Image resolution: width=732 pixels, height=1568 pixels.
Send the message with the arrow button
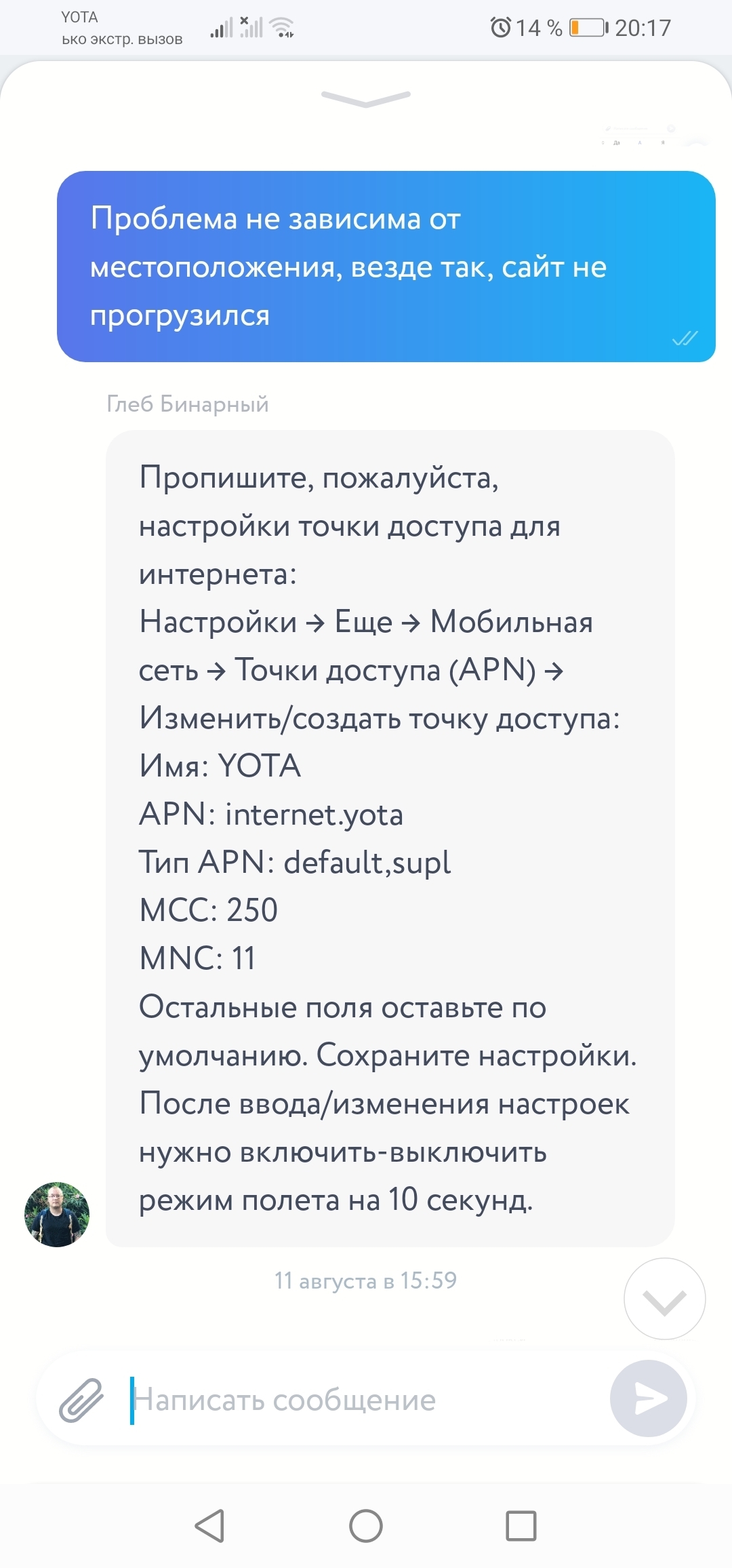click(649, 1398)
